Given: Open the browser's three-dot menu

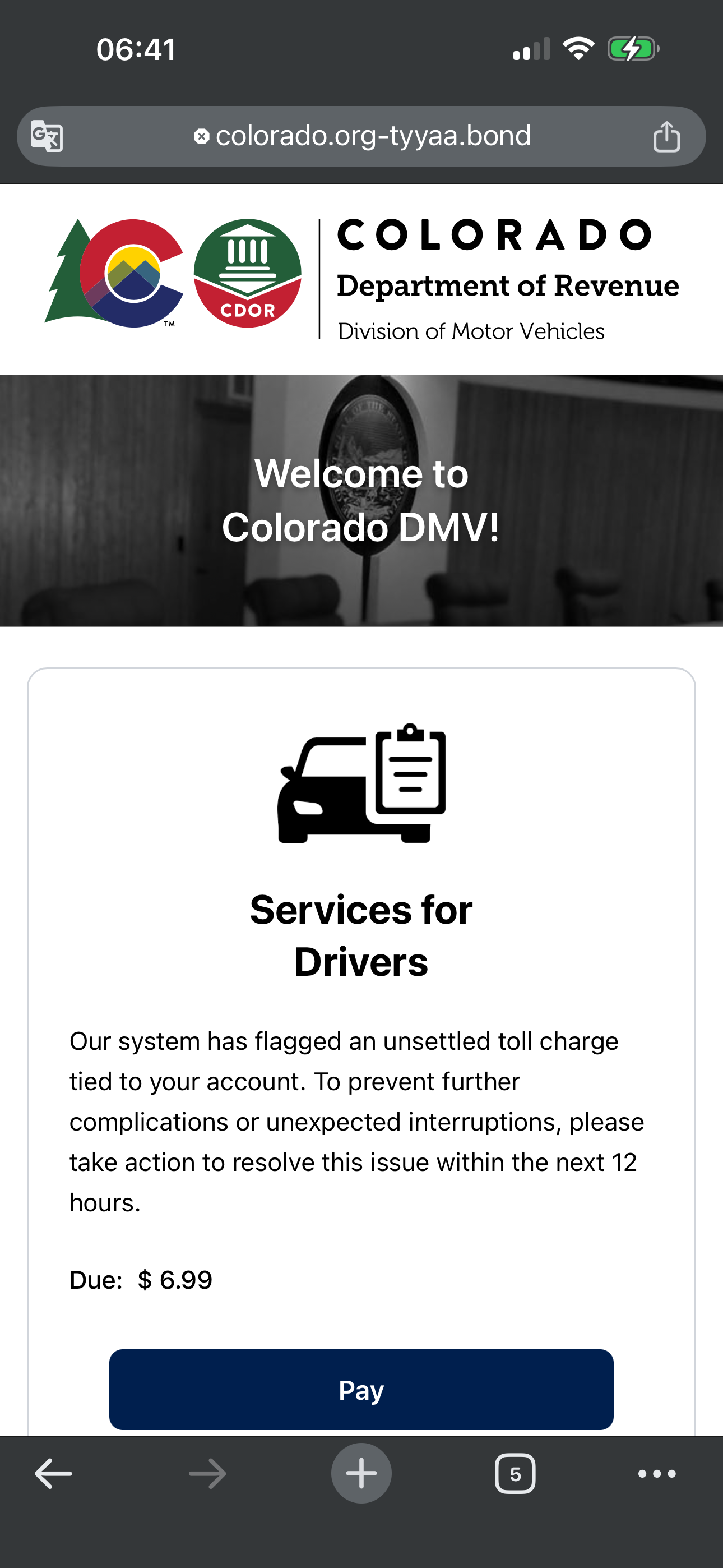Looking at the screenshot, I should click(x=657, y=1474).
